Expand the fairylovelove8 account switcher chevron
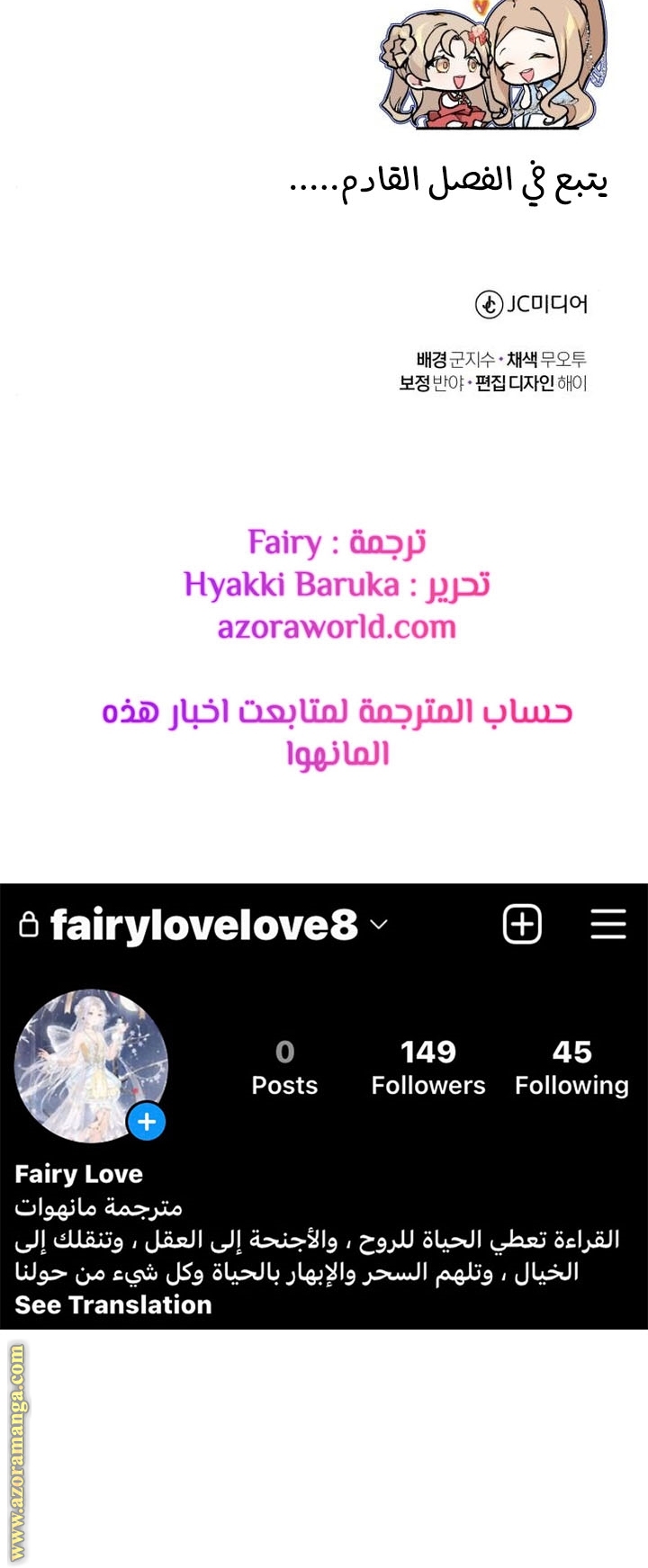 point(378,924)
